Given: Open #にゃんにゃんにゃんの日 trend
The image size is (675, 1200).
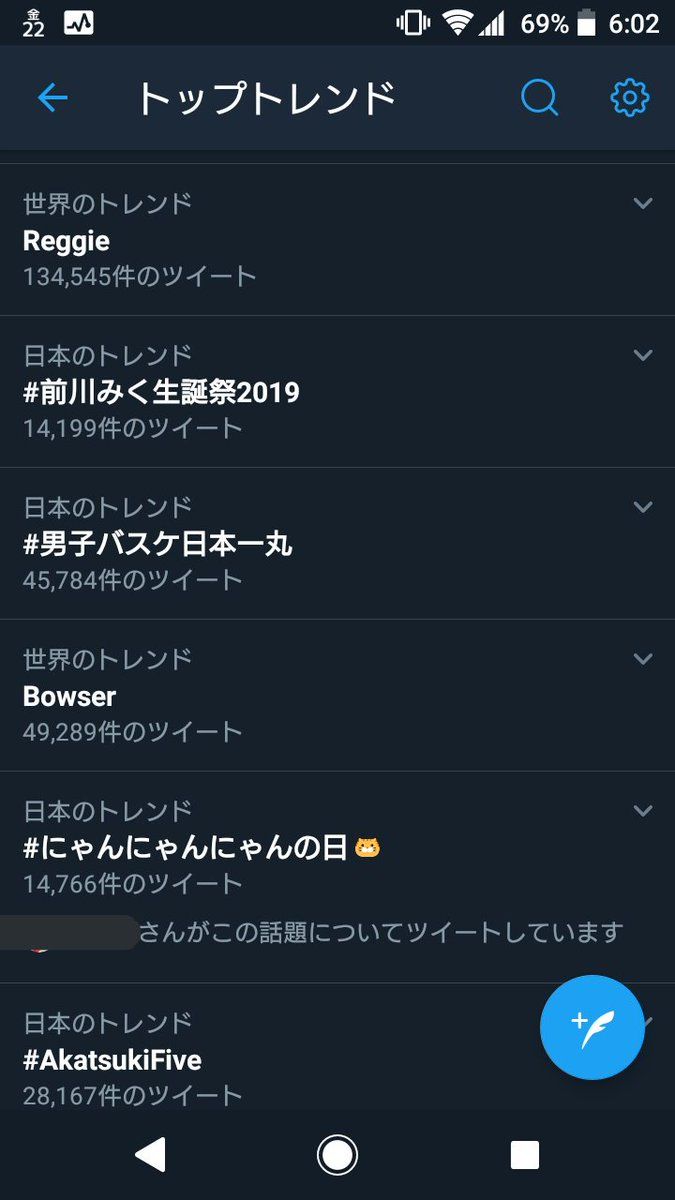Looking at the screenshot, I should tap(185, 848).
